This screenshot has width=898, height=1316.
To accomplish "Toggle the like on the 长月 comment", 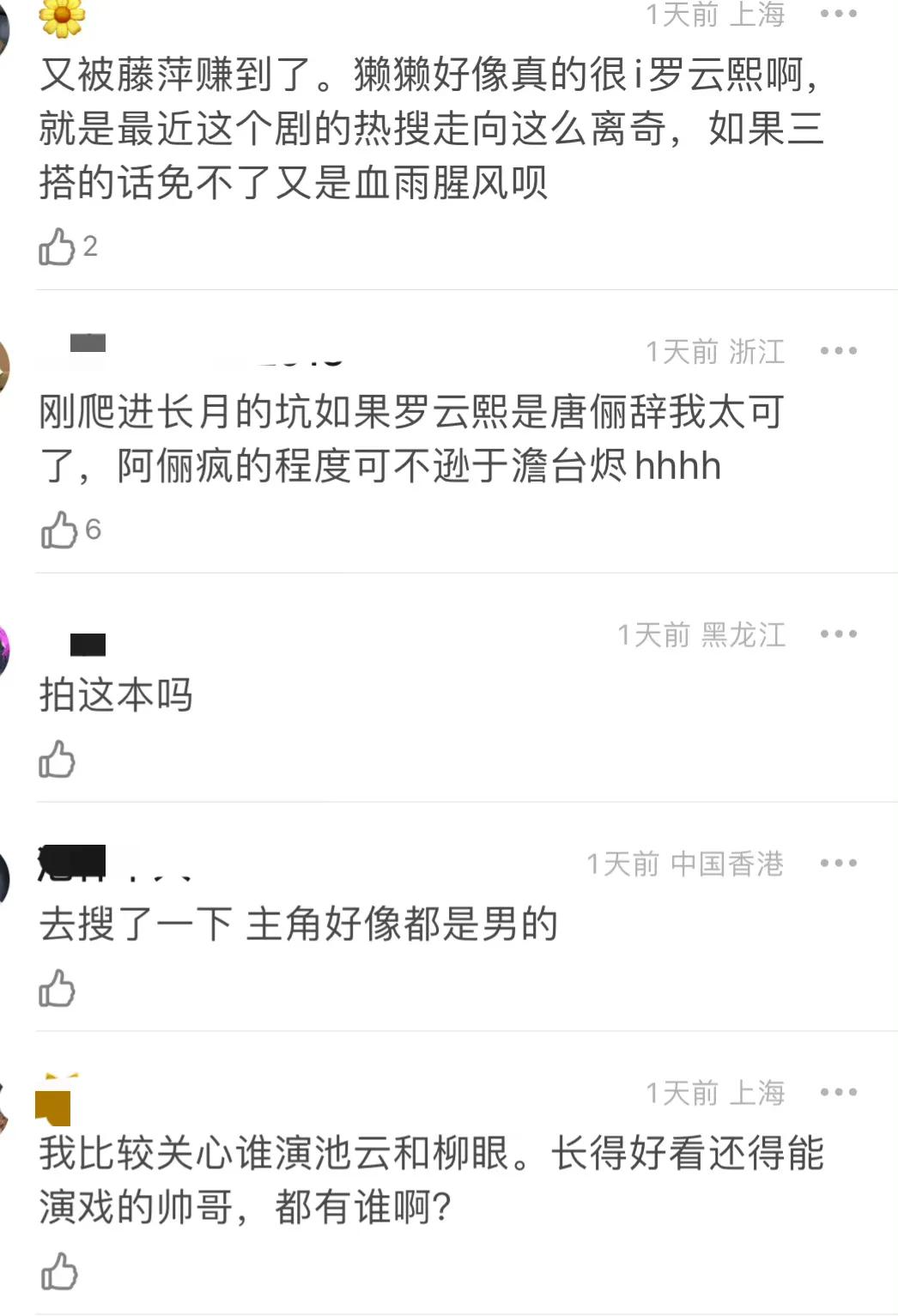I will [x=58, y=530].
